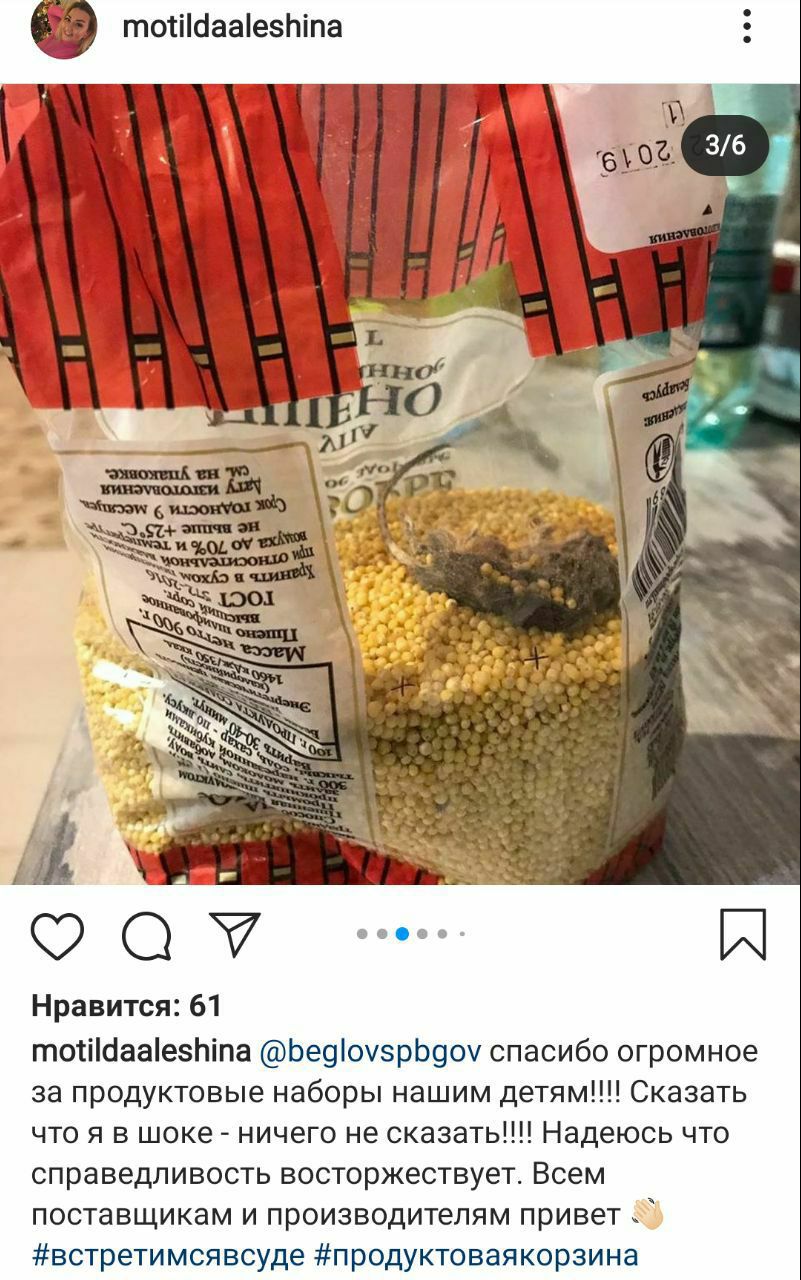
Task: Like this post with the heart icon
Action: 57,936
